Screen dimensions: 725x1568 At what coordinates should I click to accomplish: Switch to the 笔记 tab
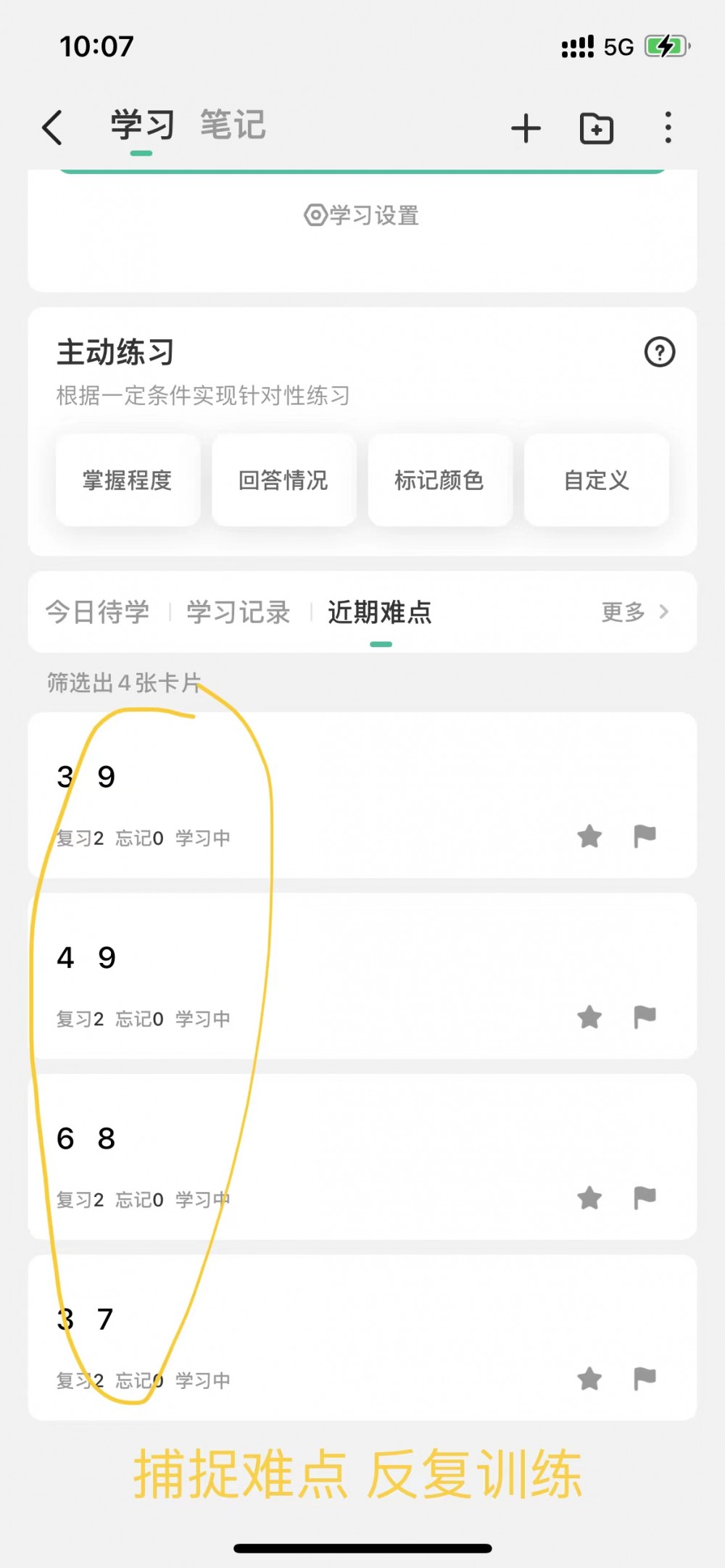click(233, 125)
